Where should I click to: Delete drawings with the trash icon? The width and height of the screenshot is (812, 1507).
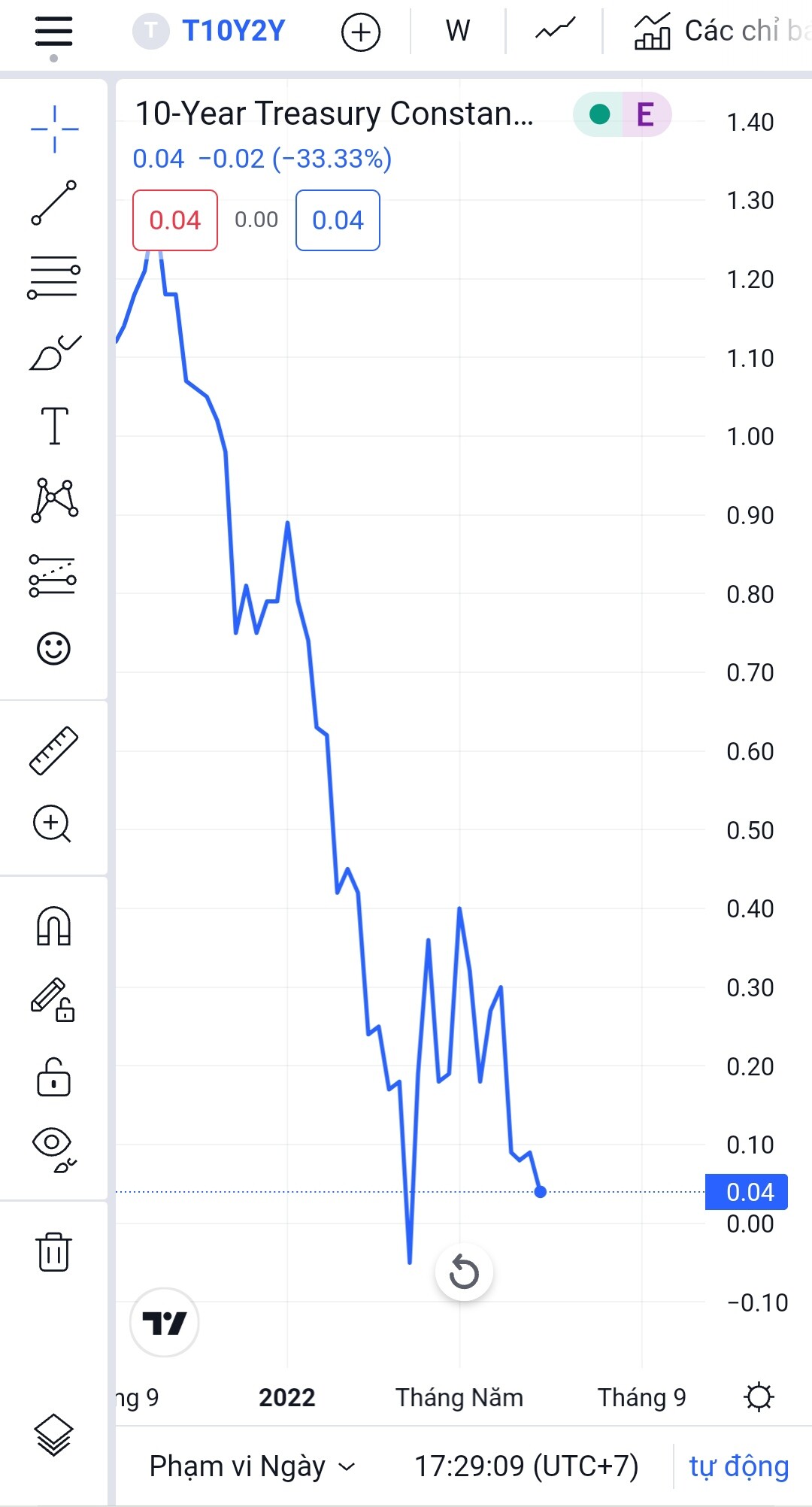(54, 1252)
